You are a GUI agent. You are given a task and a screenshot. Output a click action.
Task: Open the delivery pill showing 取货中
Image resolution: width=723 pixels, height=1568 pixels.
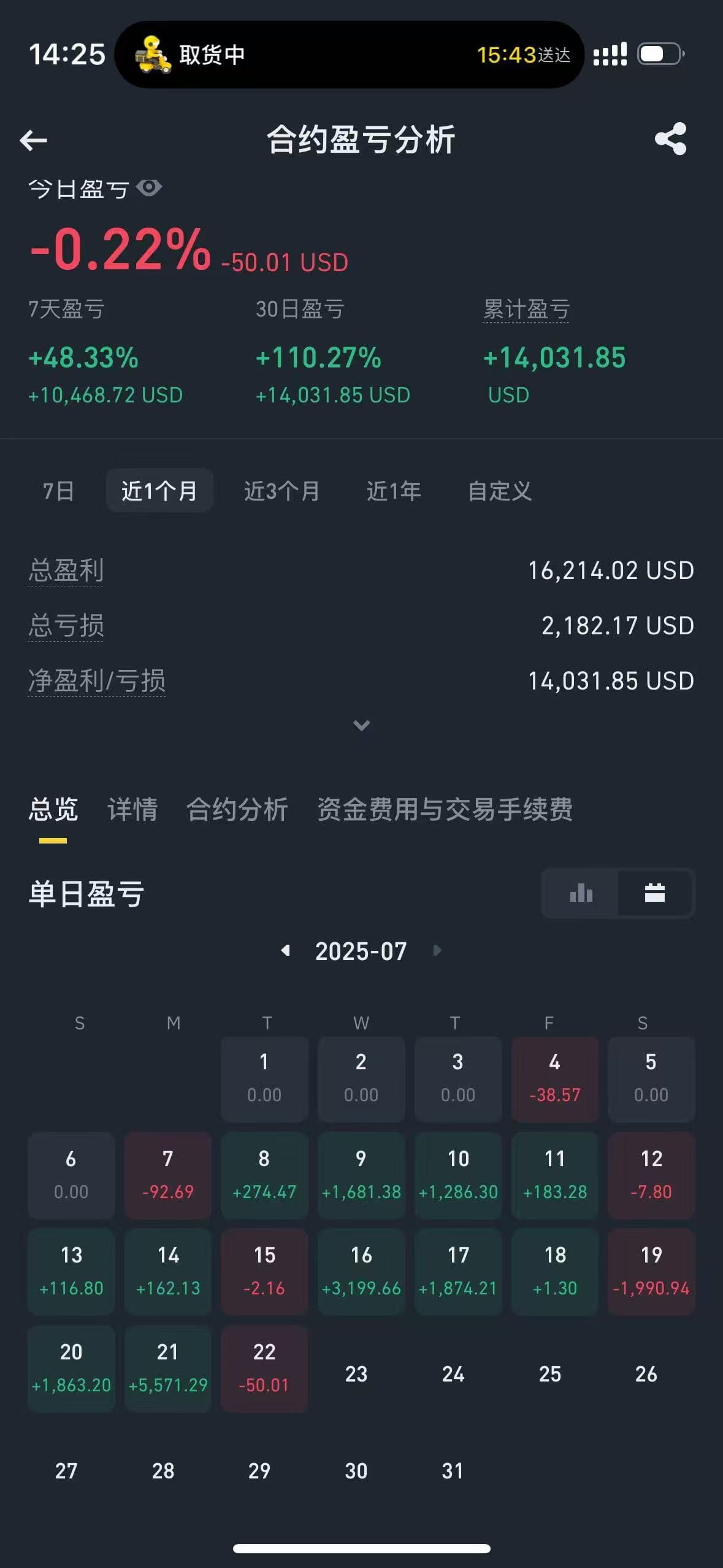point(349,55)
